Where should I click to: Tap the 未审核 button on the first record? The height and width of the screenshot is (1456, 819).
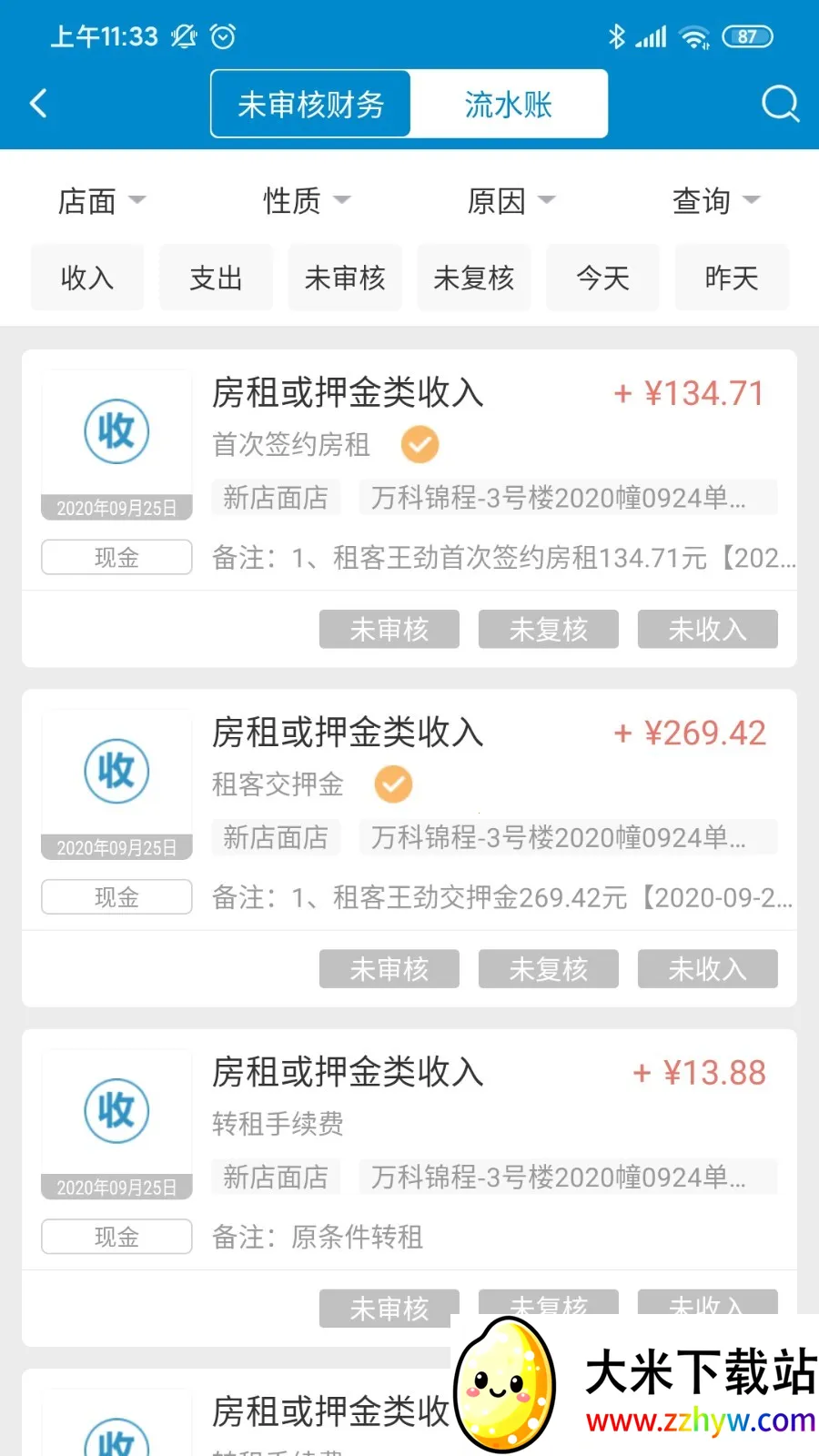389,629
